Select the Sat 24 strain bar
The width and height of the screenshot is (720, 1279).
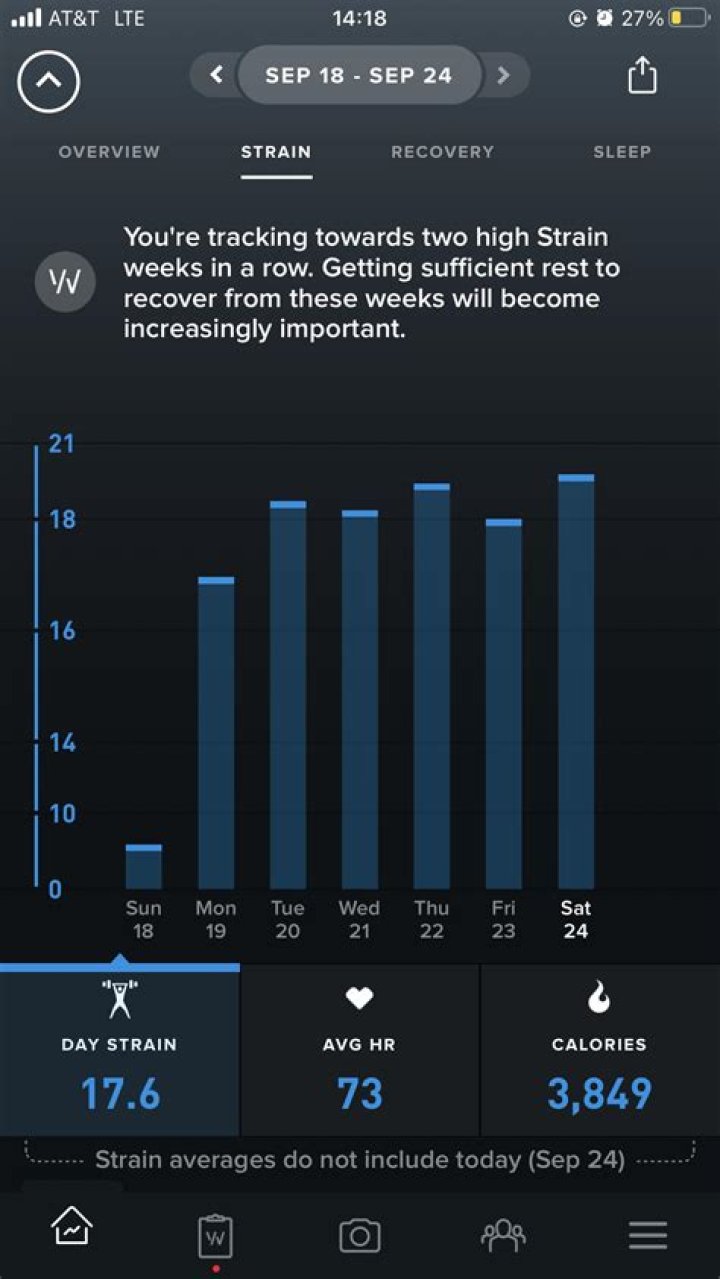[576, 684]
